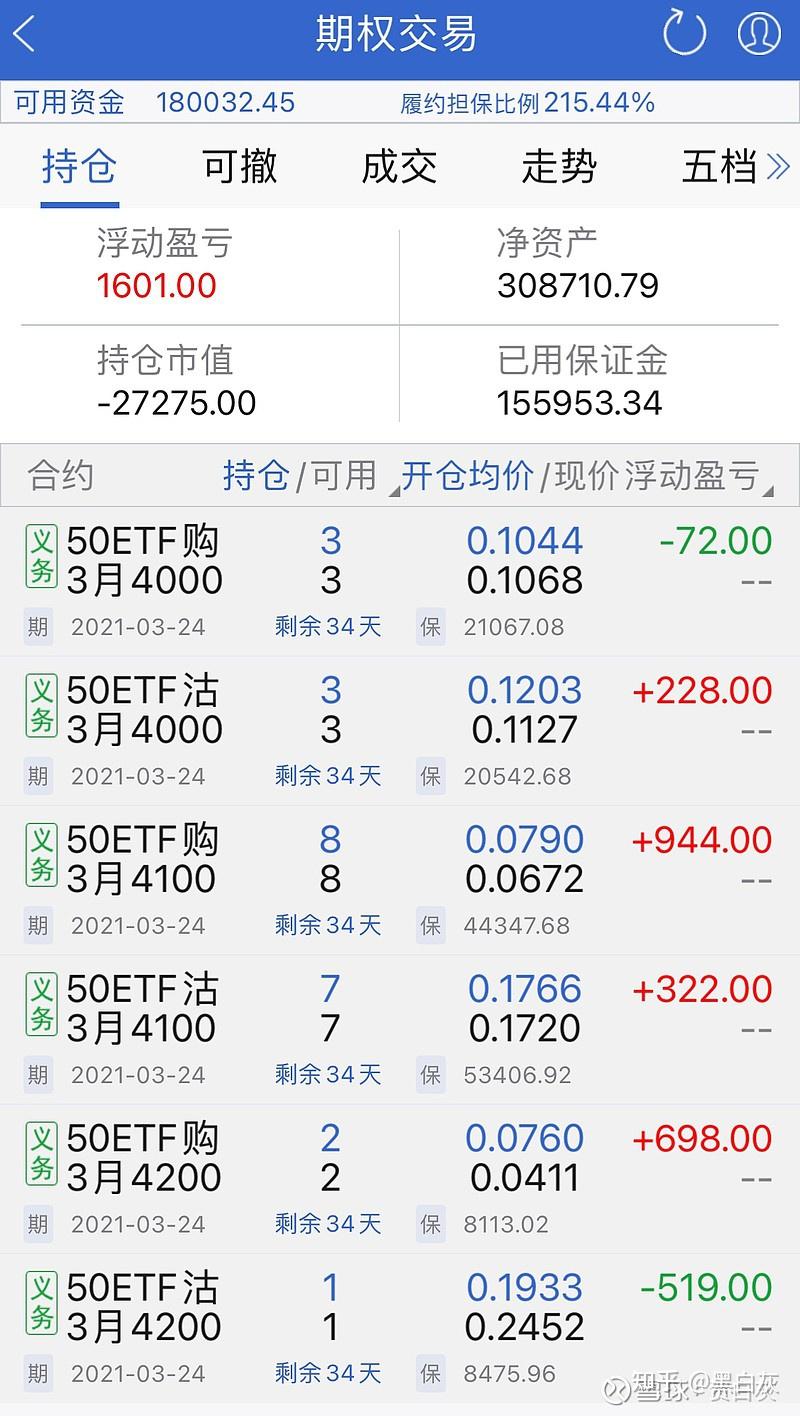Tap the 义务 badge on 50ETF沽3月4200
This screenshot has height=1416, width=800.
pos(39,1305)
